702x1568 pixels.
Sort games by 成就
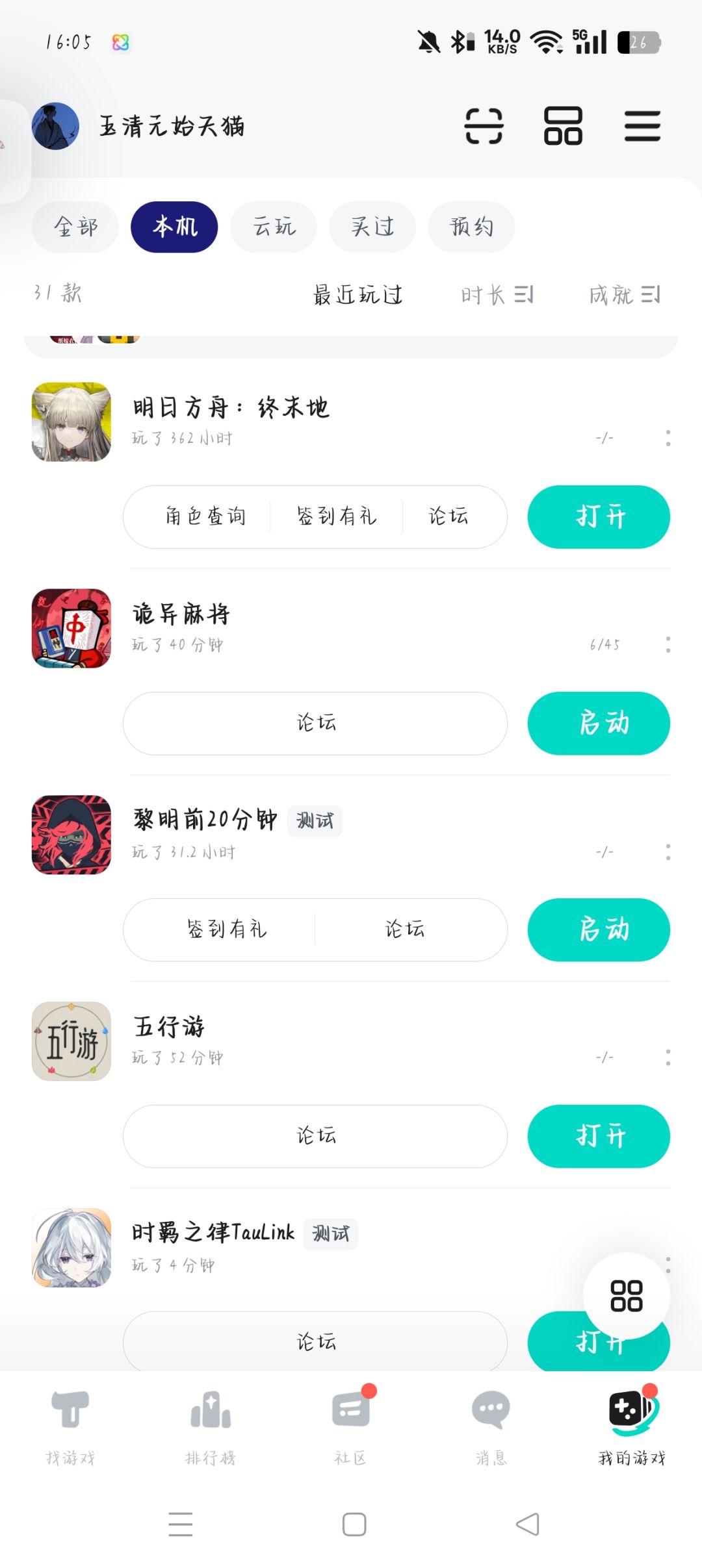(x=624, y=295)
